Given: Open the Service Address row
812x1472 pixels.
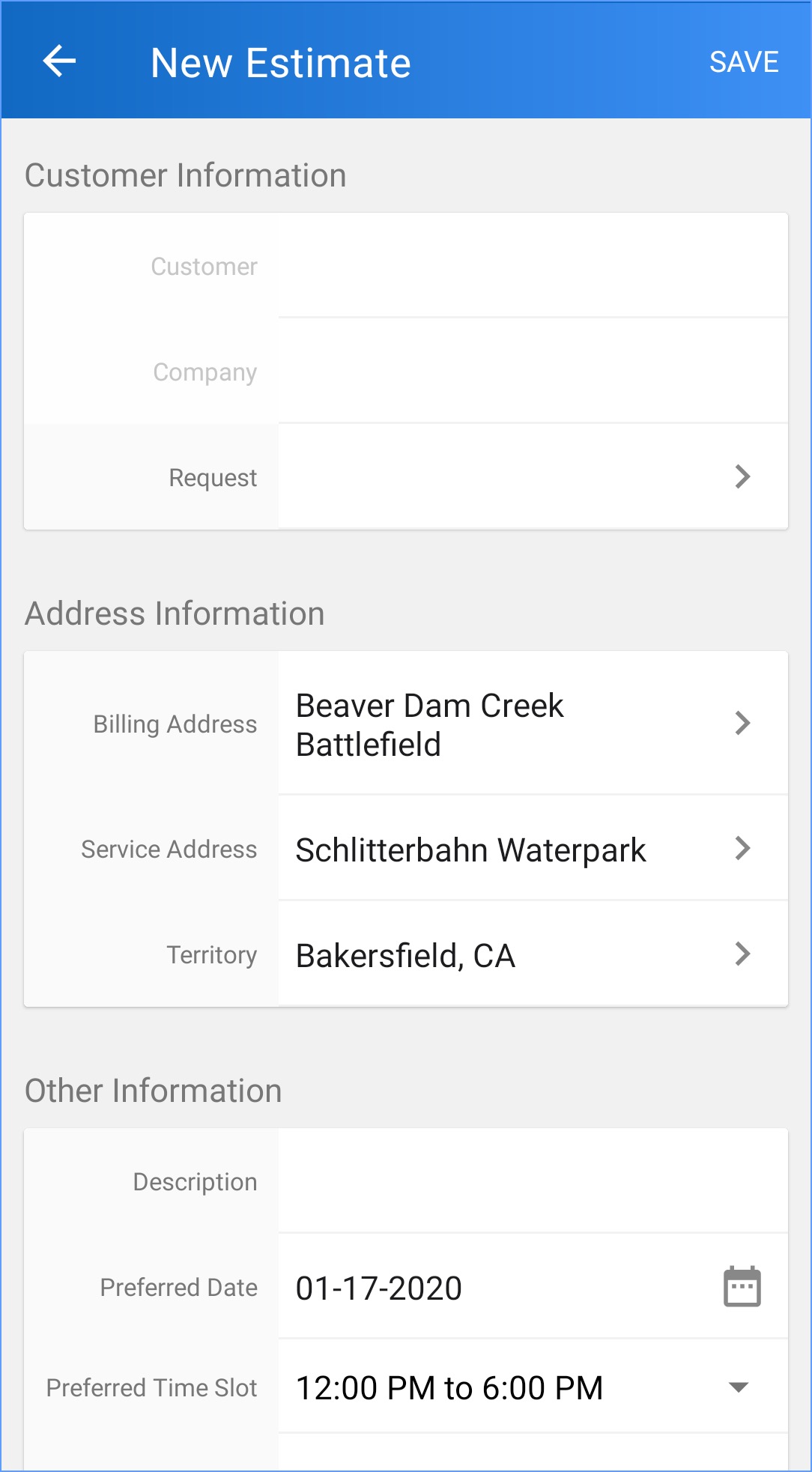Looking at the screenshot, I should coord(532,849).
